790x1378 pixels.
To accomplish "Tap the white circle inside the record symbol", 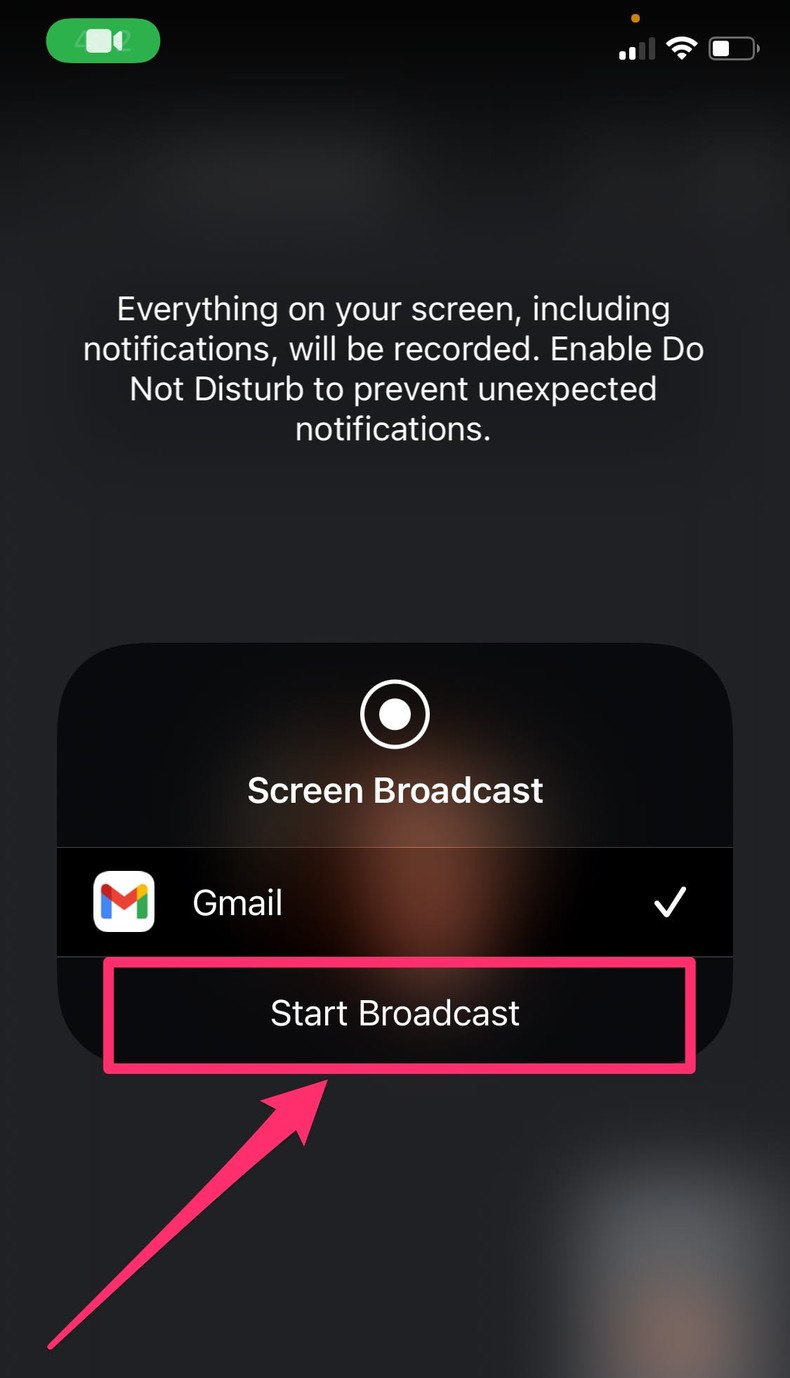I will pos(394,713).
